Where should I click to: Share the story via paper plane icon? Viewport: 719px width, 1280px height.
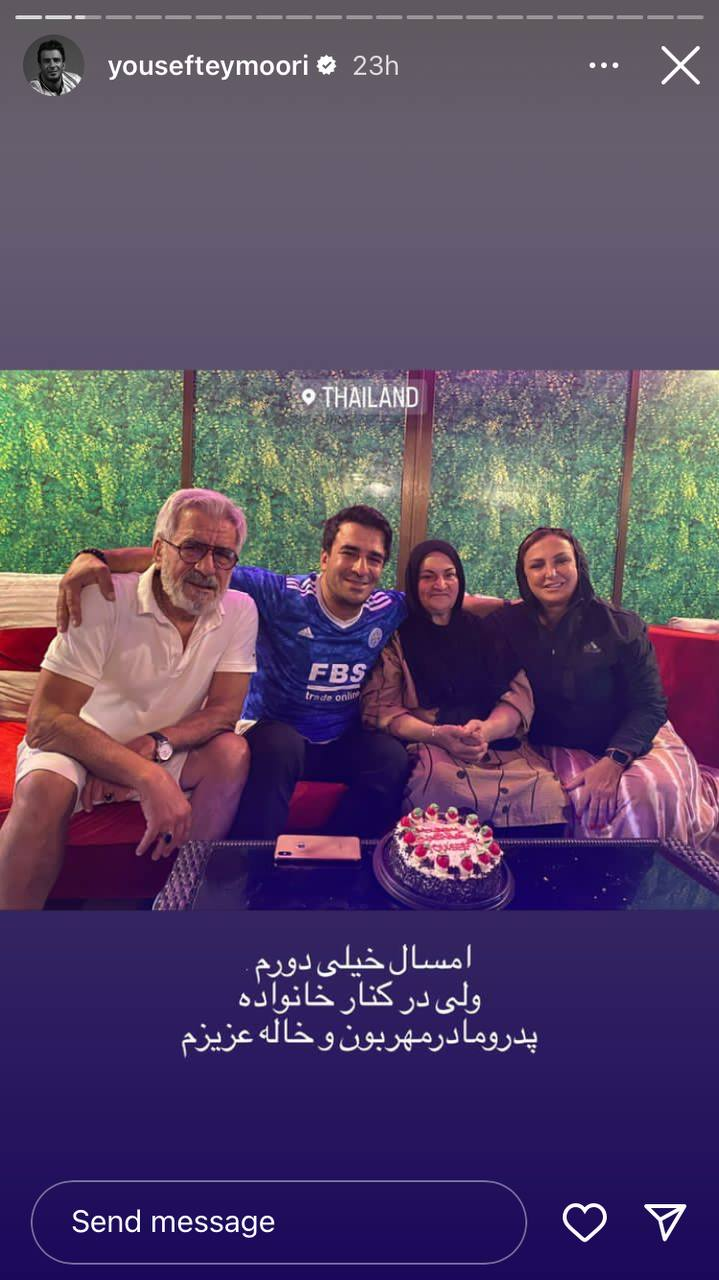click(x=665, y=1222)
